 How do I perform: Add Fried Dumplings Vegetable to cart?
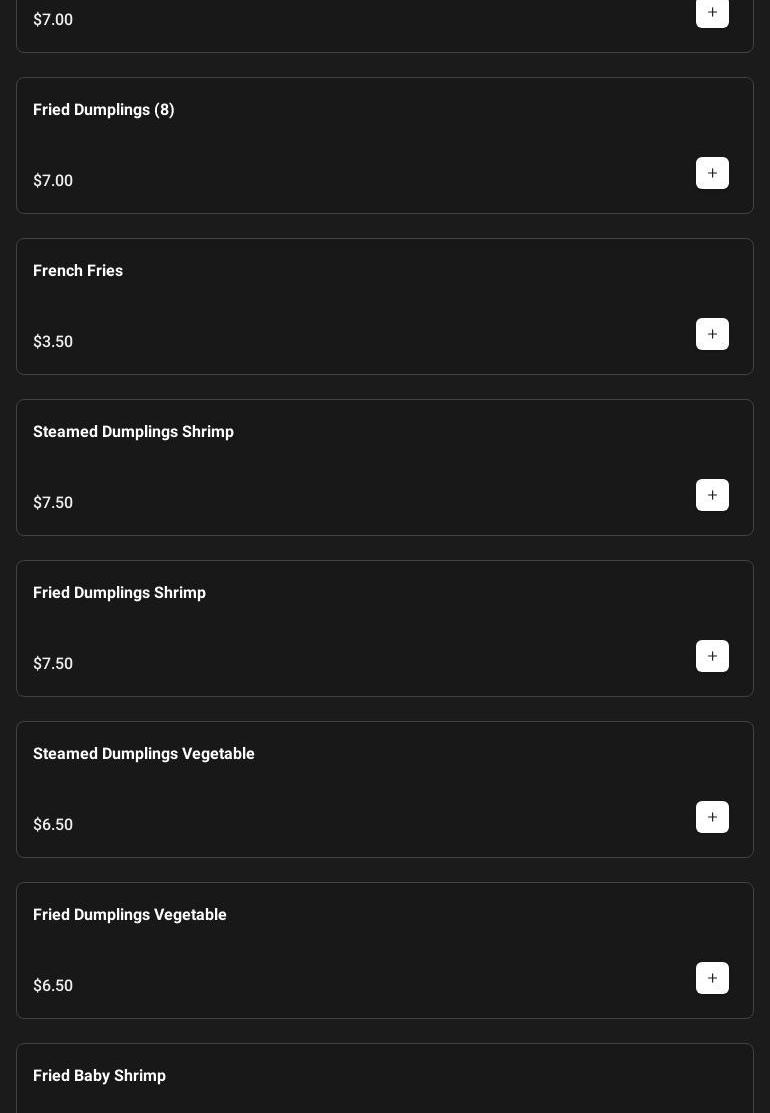[x=712, y=978]
